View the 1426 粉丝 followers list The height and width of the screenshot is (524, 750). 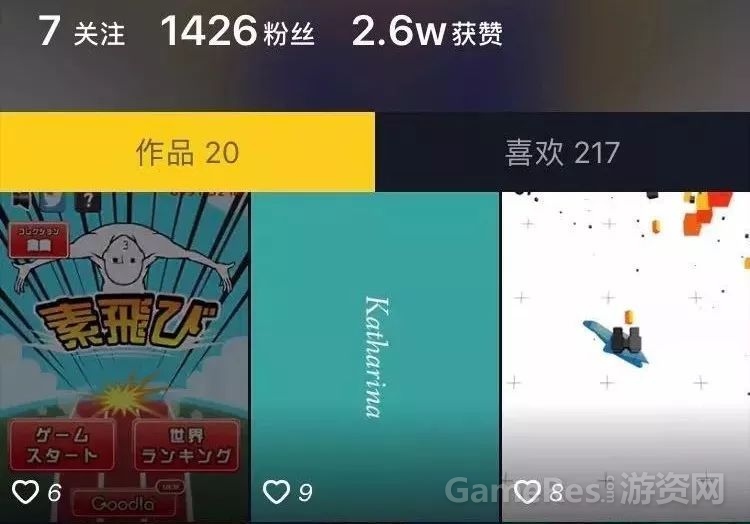tap(238, 32)
